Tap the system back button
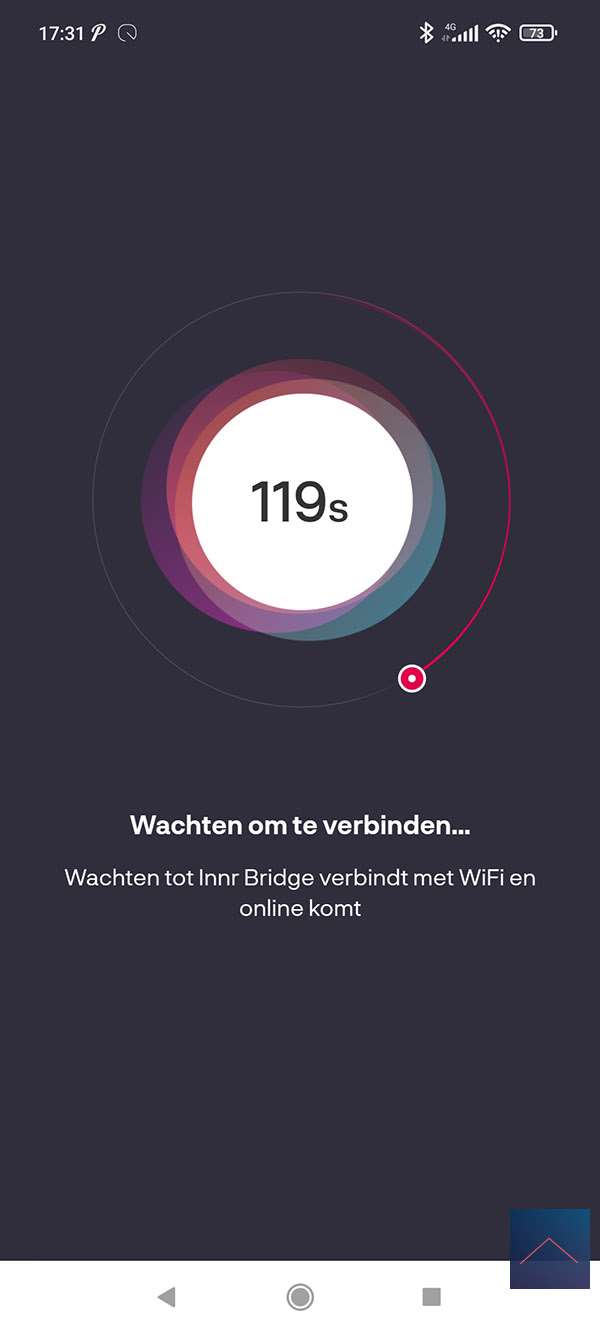The height and width of the screenshot is (1333, 600). (x=167, y=1297)
